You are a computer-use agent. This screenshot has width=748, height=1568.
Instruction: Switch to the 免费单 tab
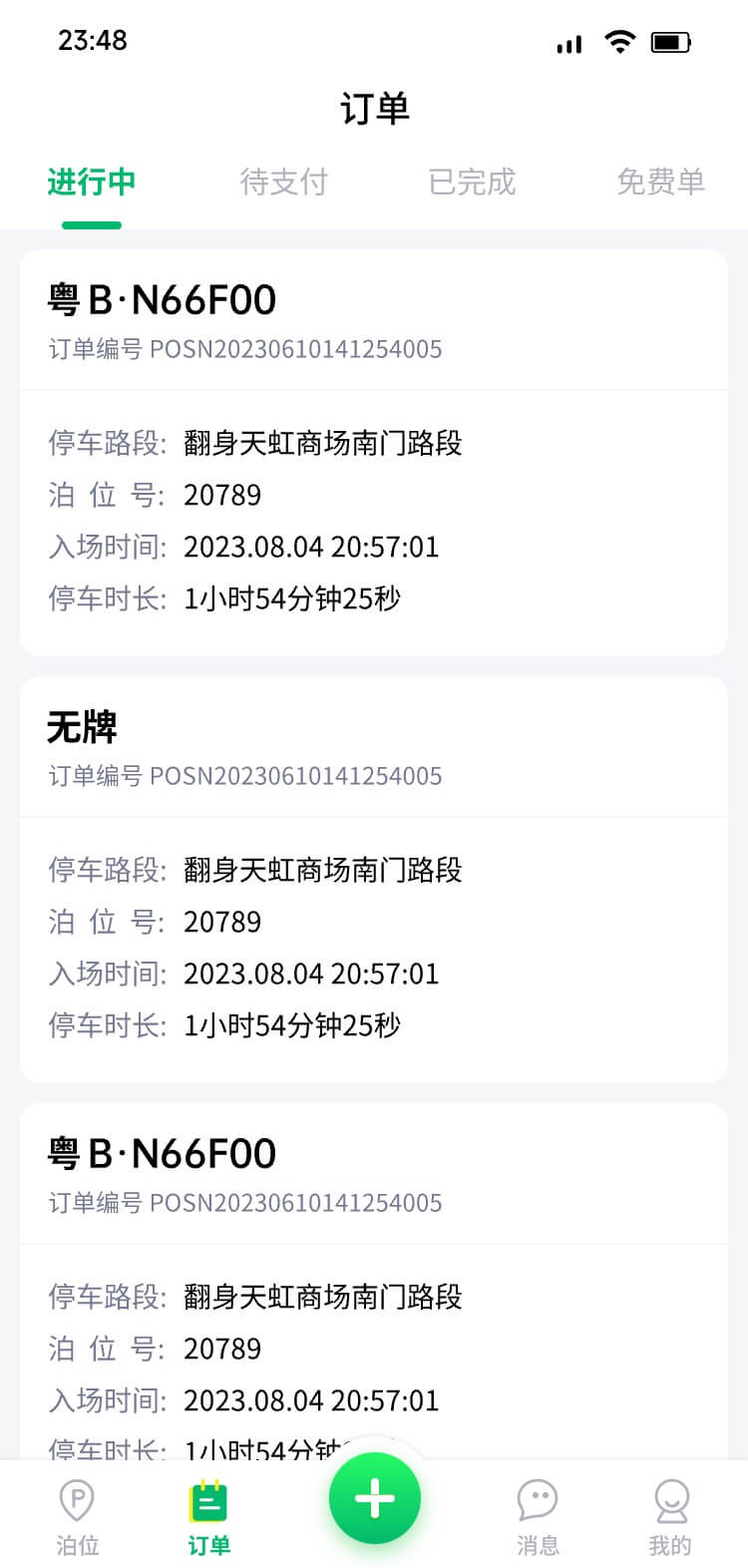click(660, 182)
